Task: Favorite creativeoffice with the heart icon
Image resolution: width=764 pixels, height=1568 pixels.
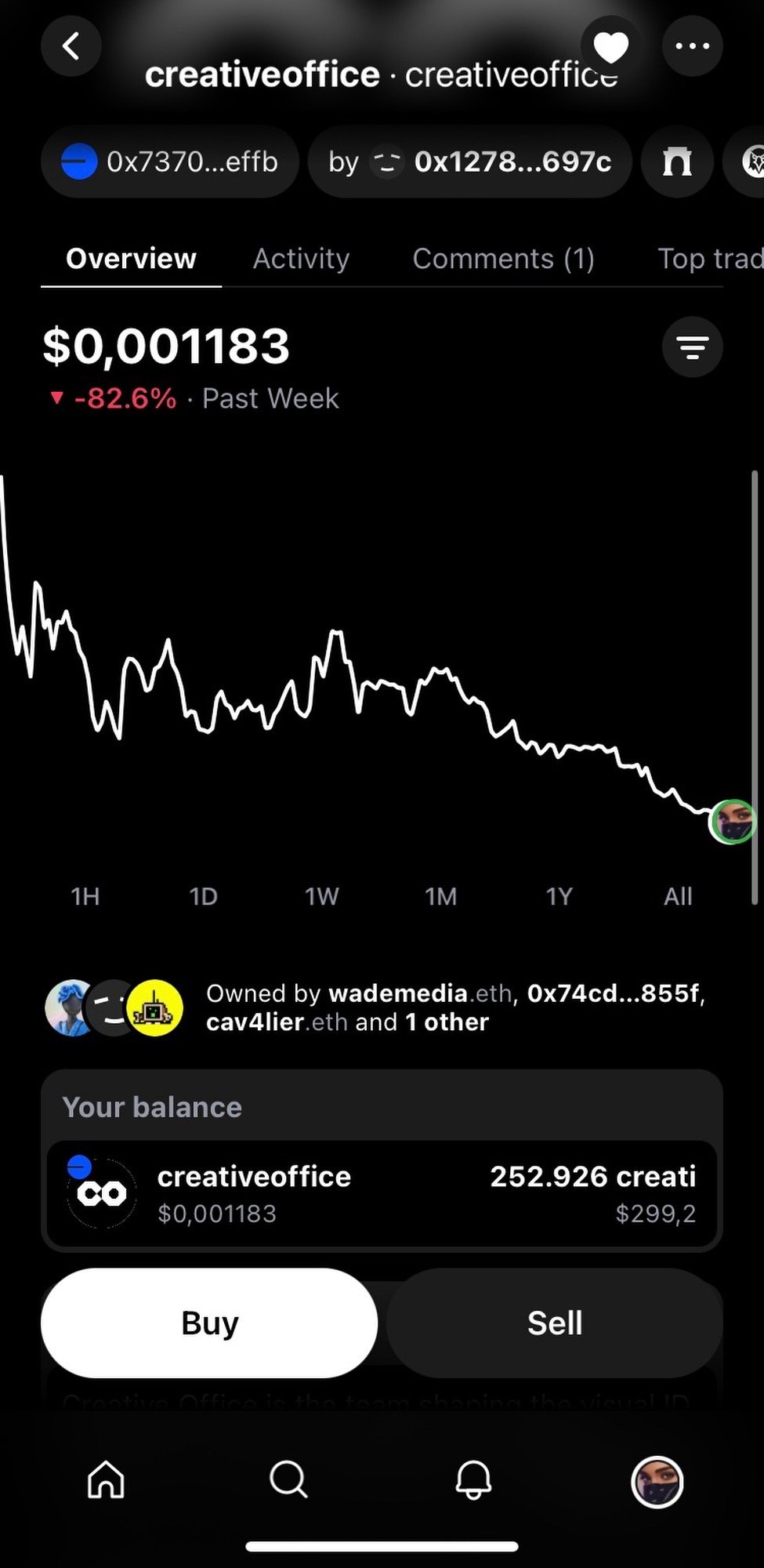Action: [611, 47]
